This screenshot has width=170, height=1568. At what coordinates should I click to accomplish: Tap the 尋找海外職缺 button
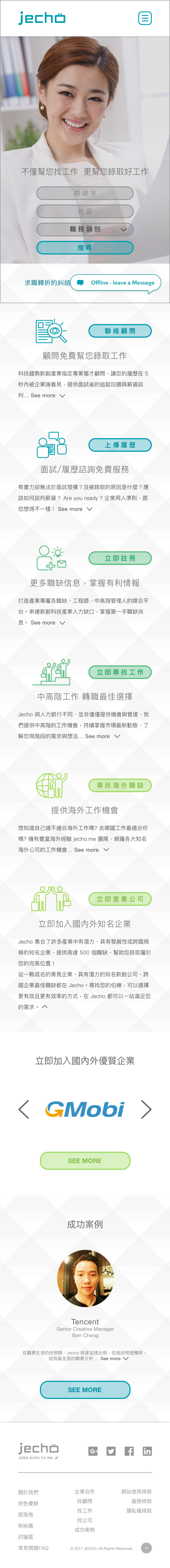[120, 785]
